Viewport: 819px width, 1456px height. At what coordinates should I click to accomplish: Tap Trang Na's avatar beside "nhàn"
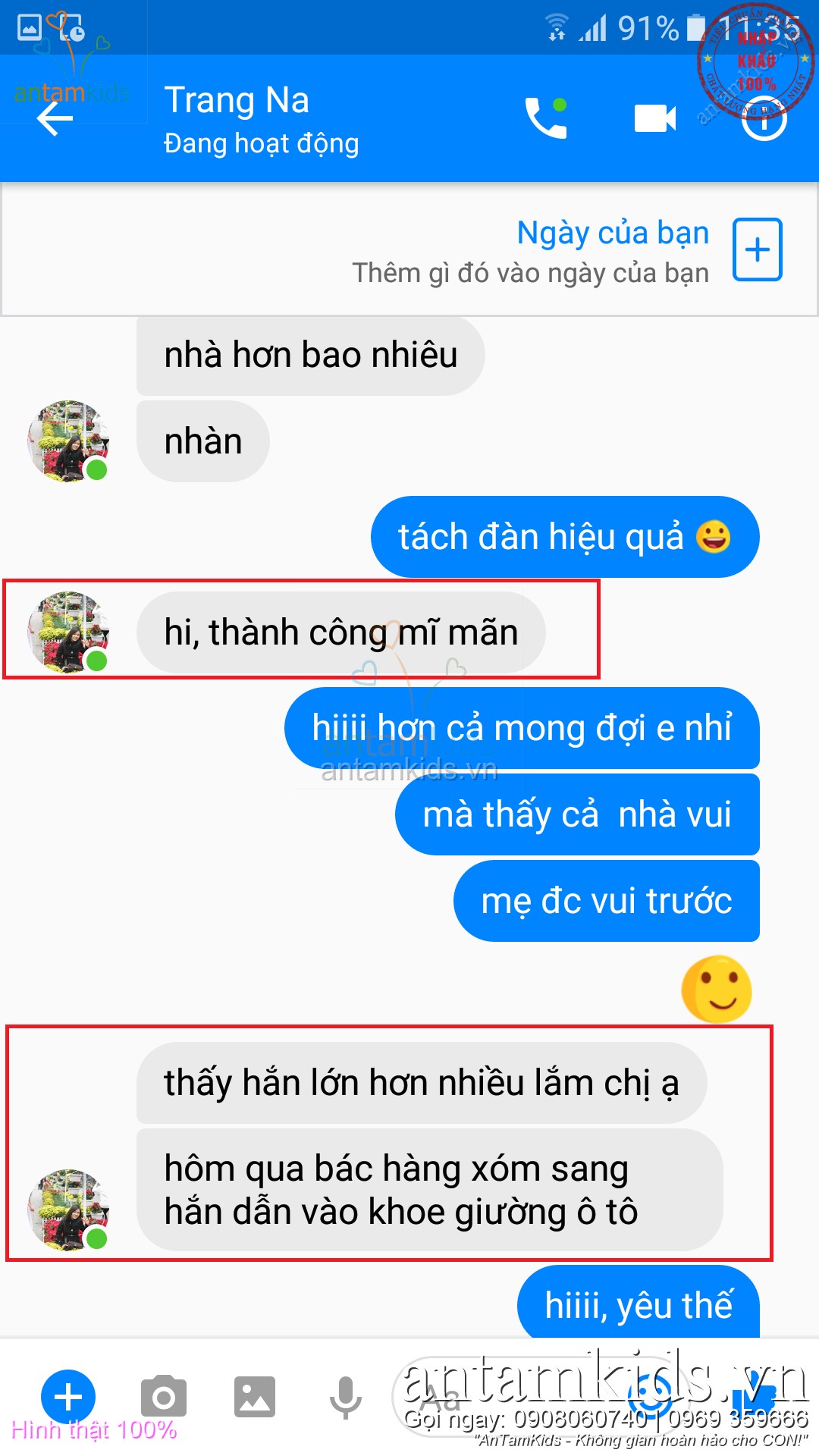coord(68,441)
